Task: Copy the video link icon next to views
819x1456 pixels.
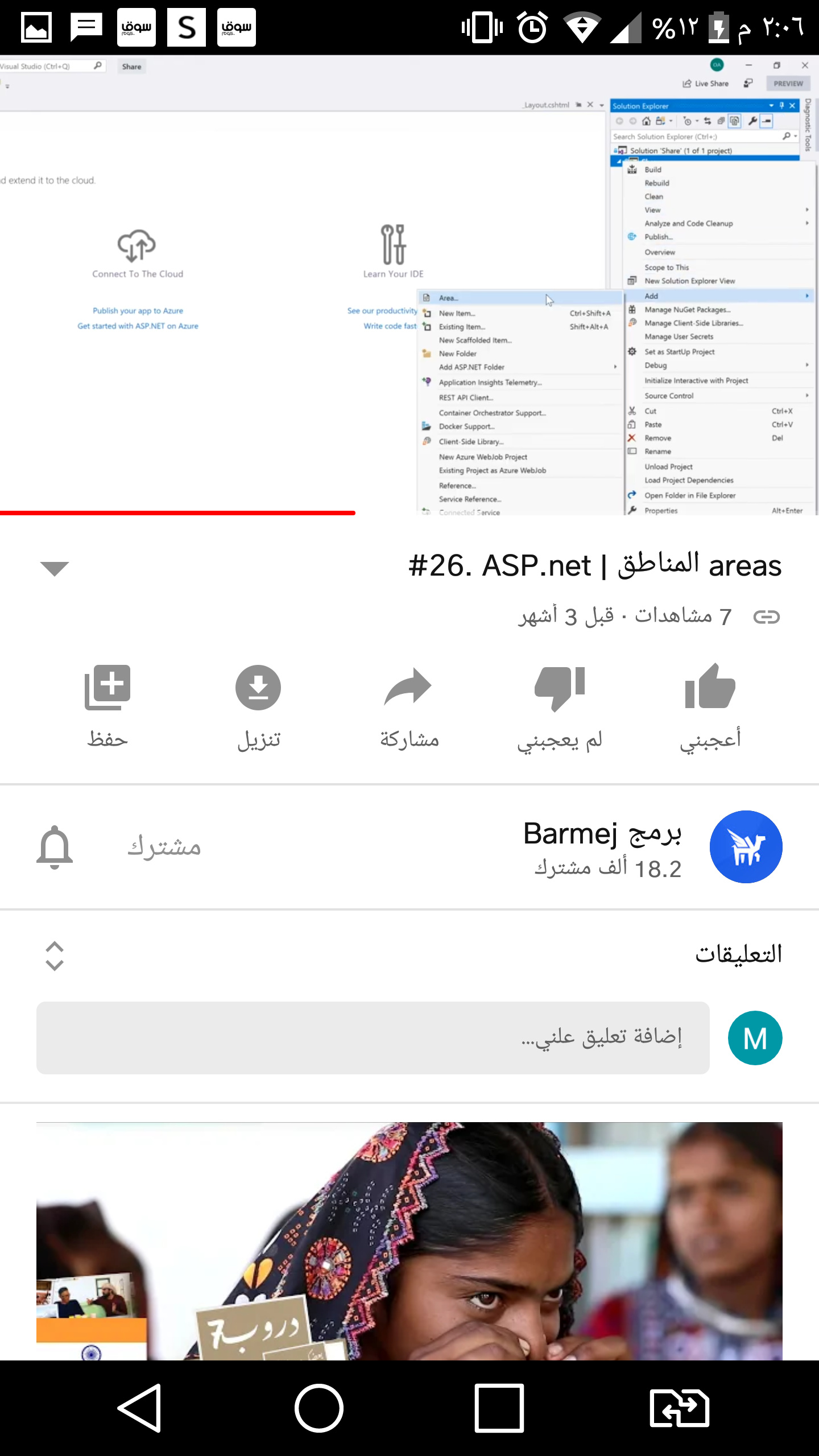Action: 766,617
